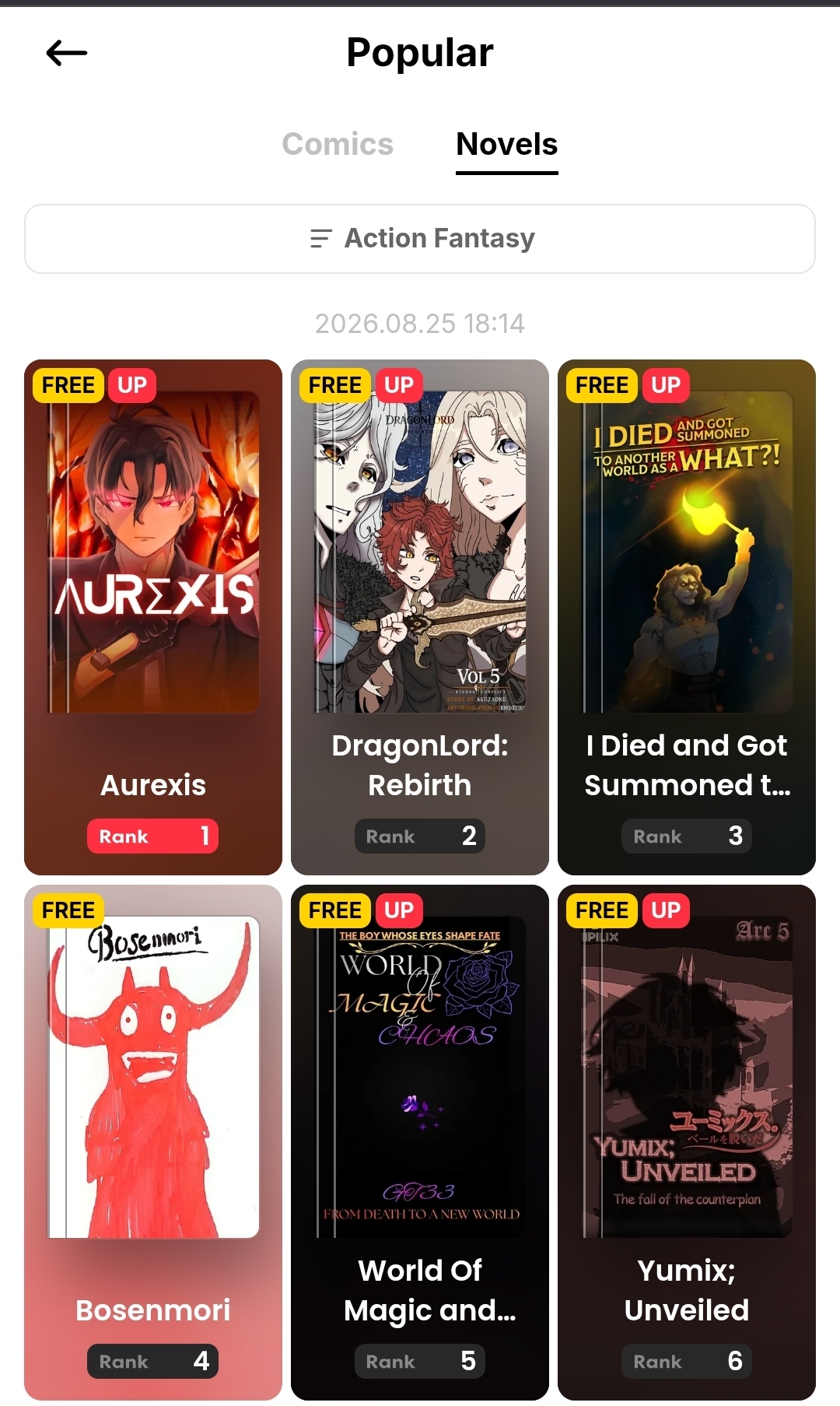Go back using the arrow icon
Screen dimensions: 840x1406
[x=67, y=53]
